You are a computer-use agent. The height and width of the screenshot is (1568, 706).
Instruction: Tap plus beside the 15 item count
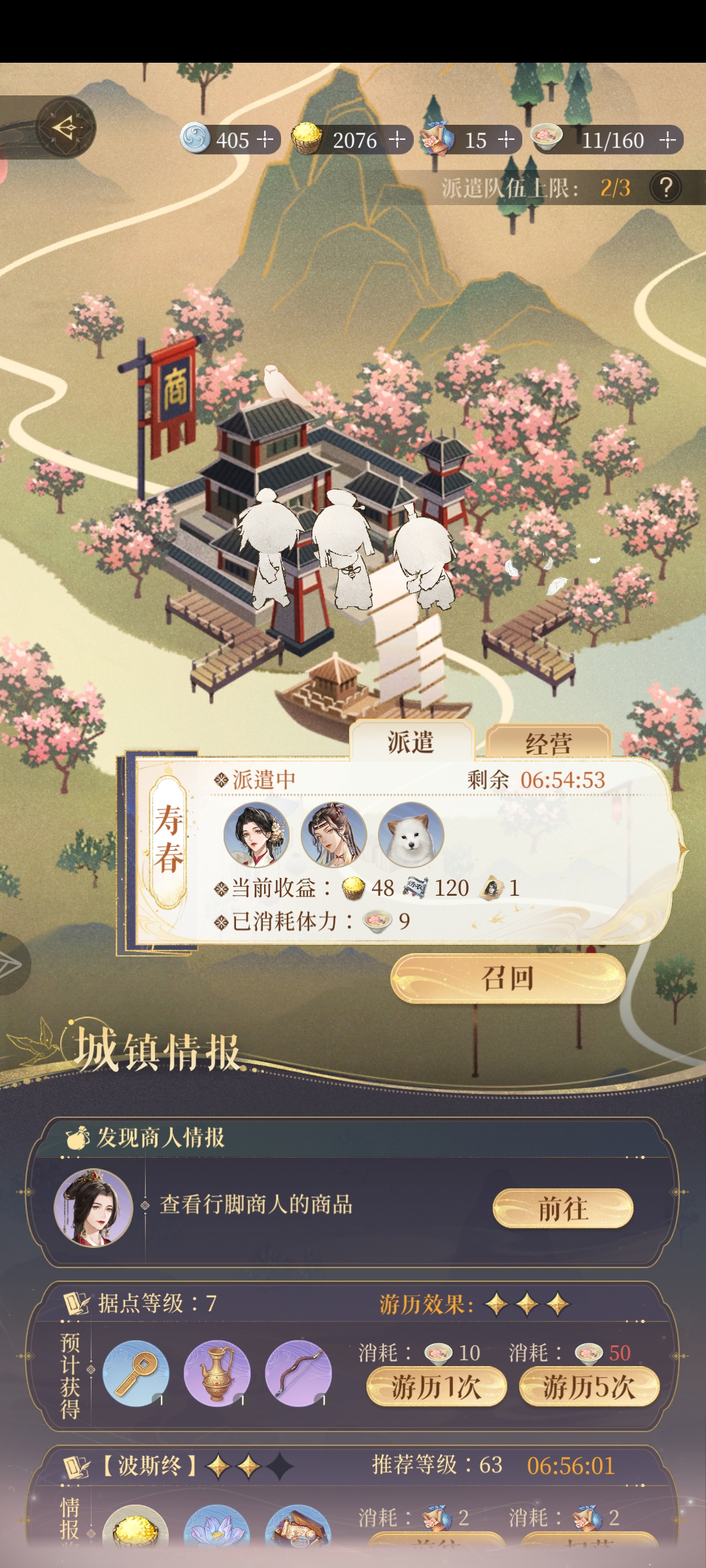point(506,140)
